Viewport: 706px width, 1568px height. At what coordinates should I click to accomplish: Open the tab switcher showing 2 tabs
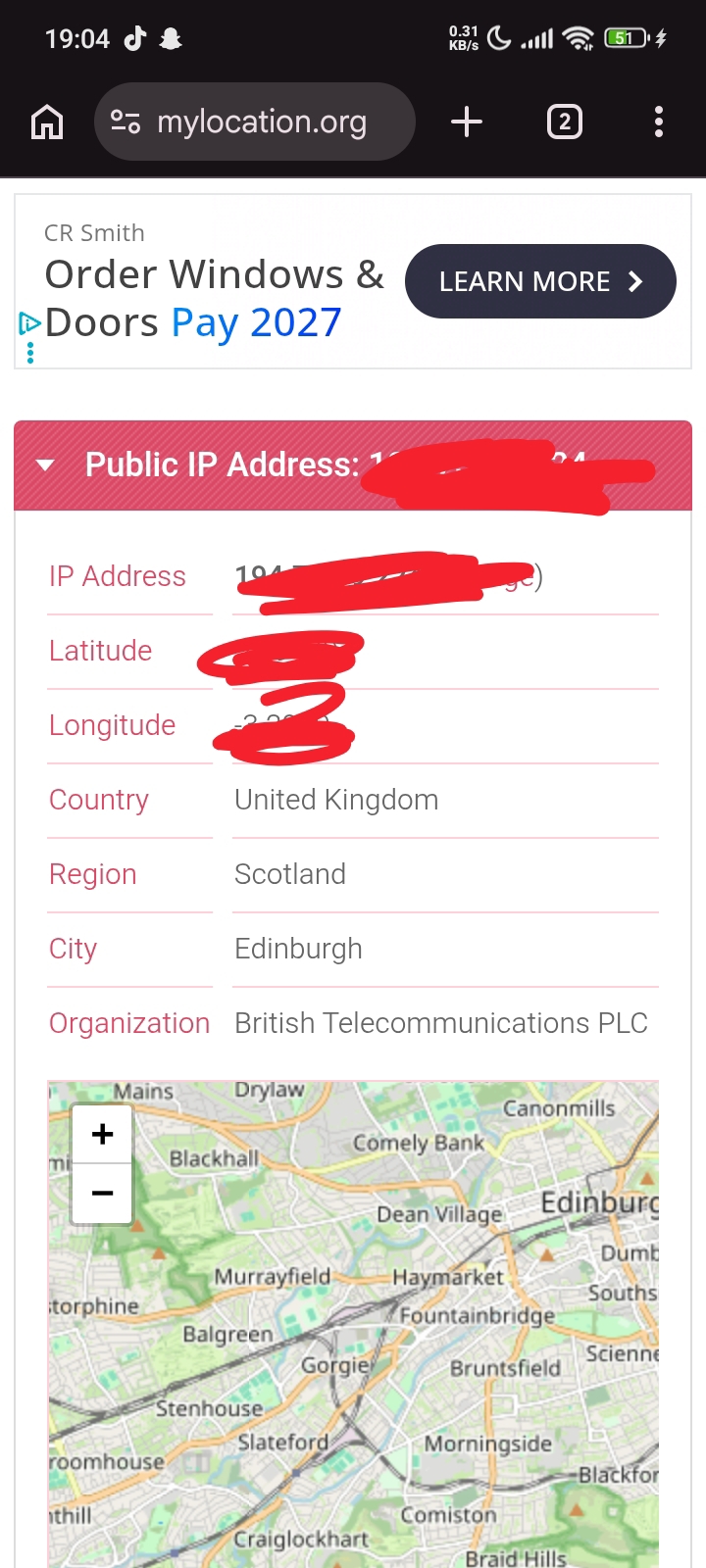point(564,122)
